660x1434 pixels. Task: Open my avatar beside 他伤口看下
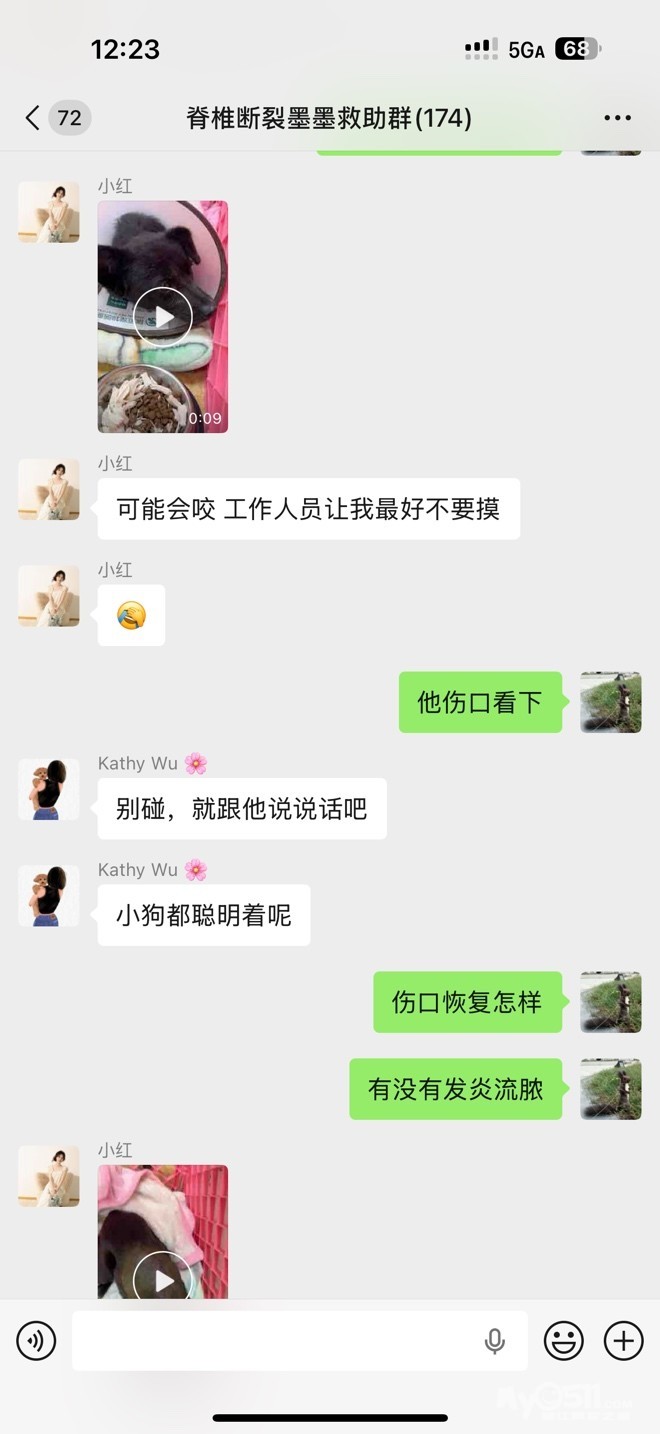pyautogui.click(x=611, y=703)
